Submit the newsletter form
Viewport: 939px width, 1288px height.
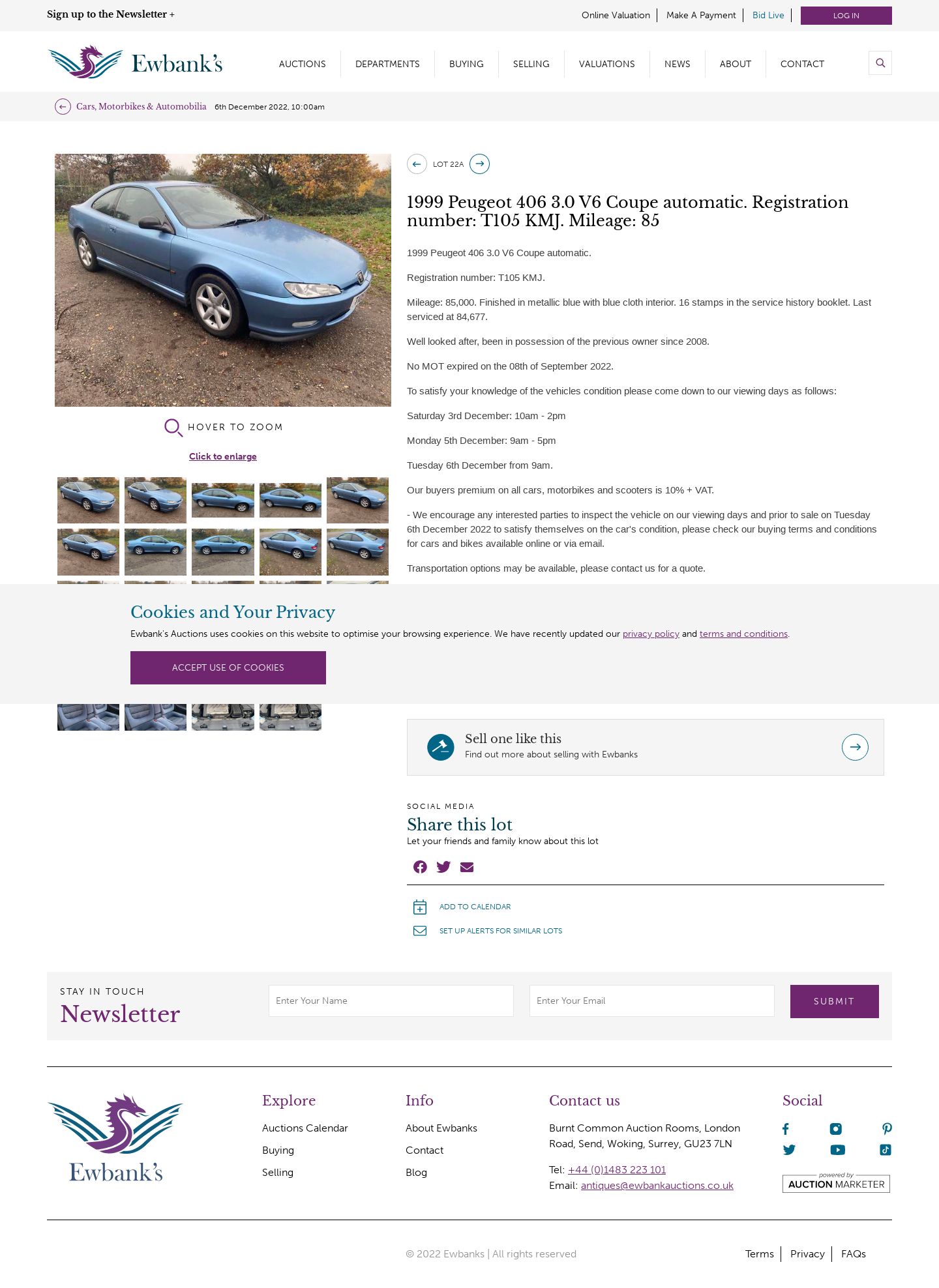[834, 1001]
